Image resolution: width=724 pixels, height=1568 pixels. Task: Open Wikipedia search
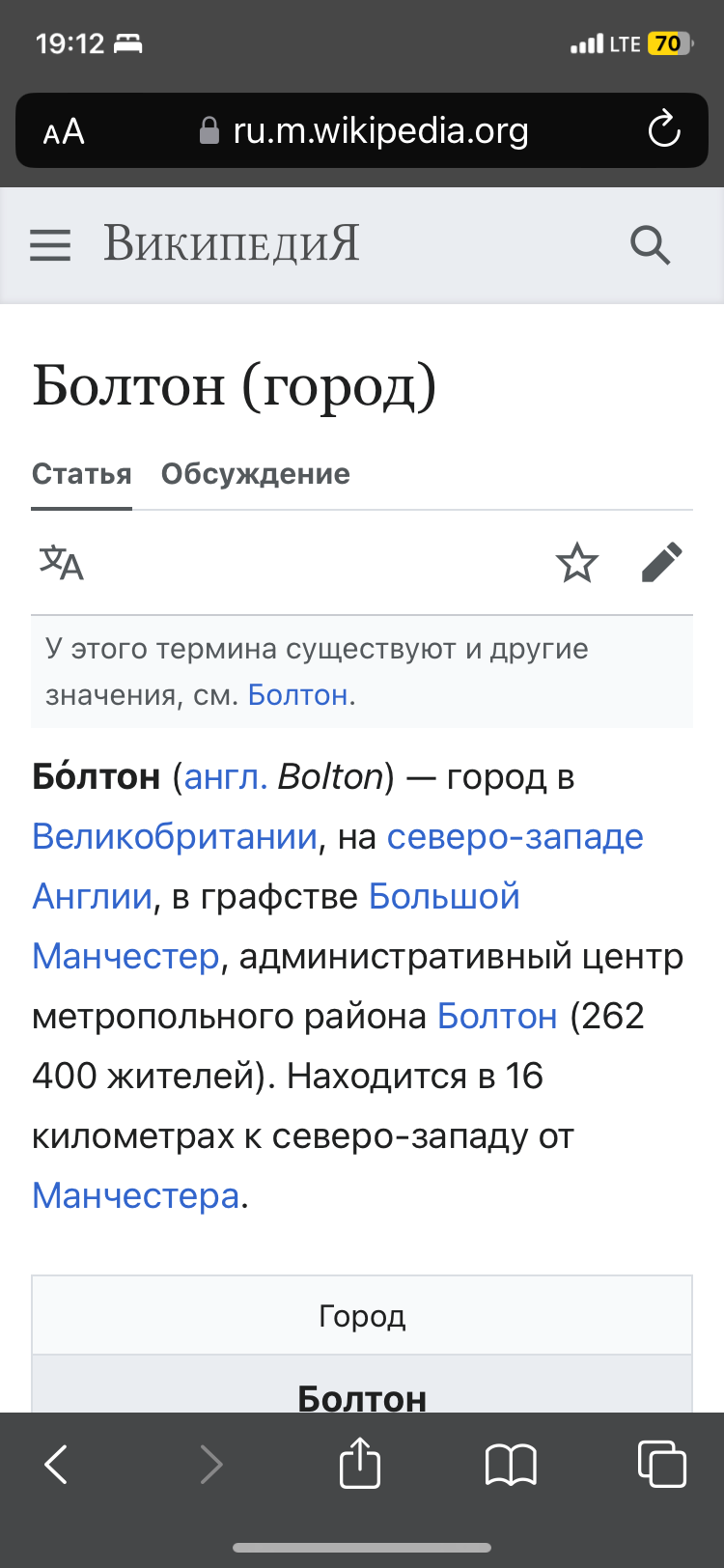tap(650, 245)
